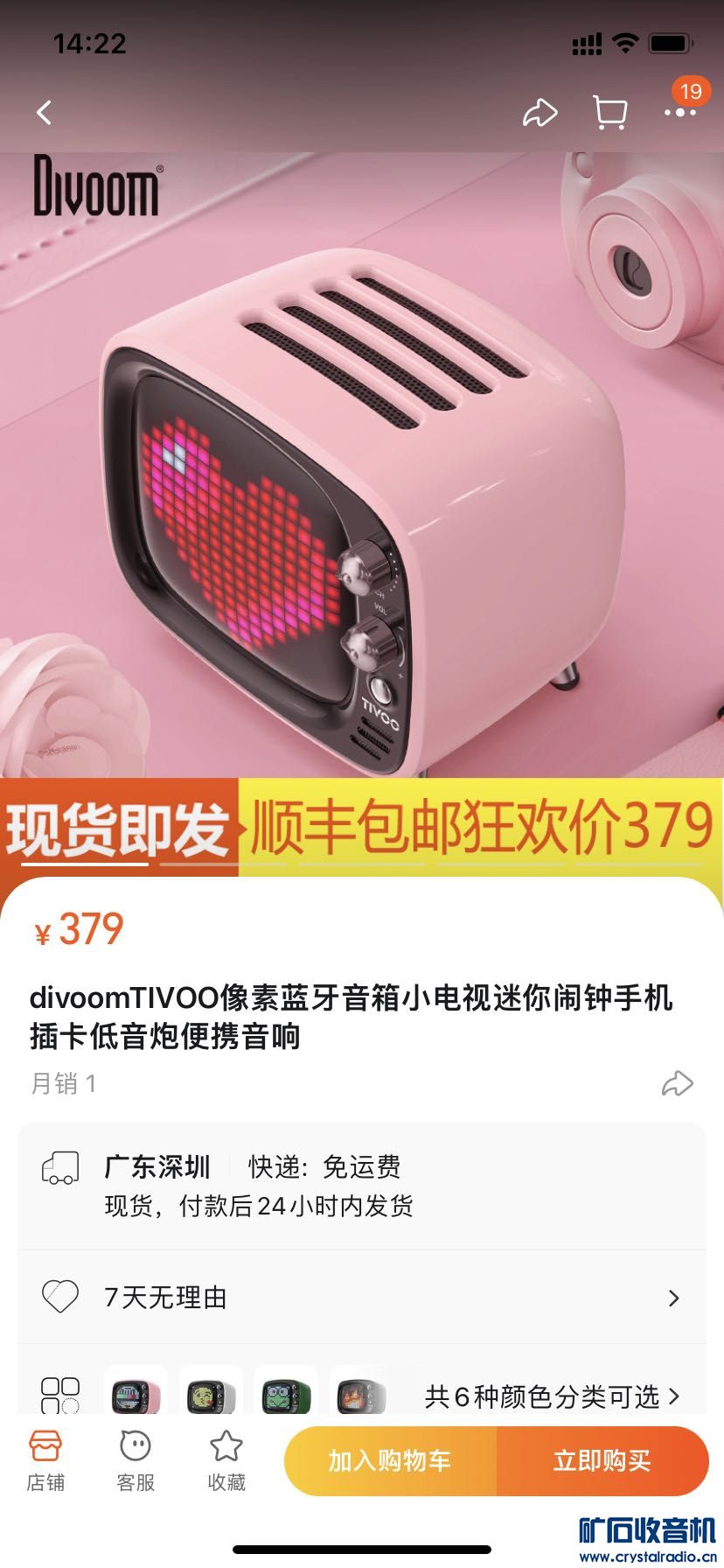Viewport: 724px width, 1568px height.
Task: Share this product from the top bar
Action: [540, 113]
